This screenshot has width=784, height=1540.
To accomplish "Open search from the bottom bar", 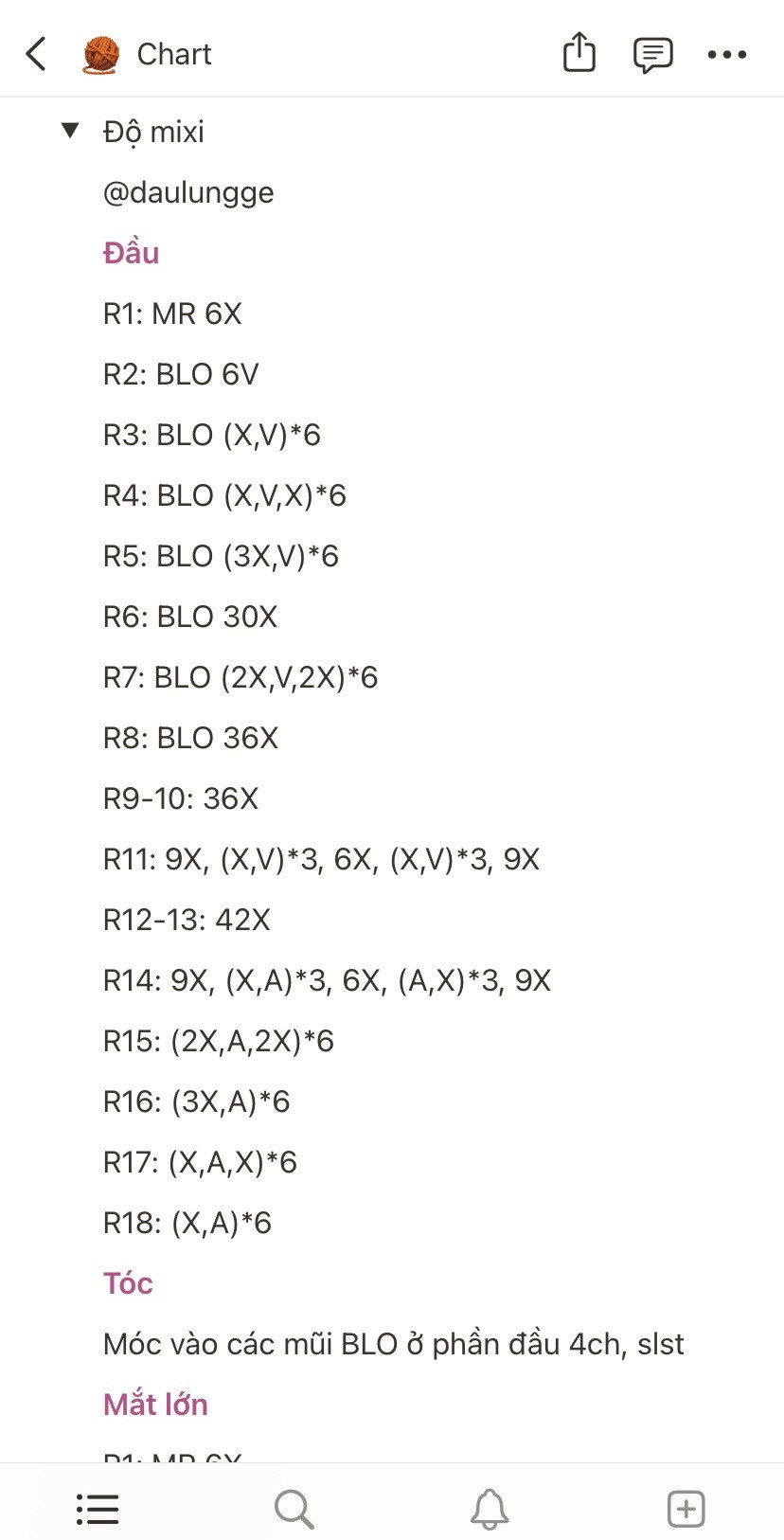I will [x=294, y=1509].
